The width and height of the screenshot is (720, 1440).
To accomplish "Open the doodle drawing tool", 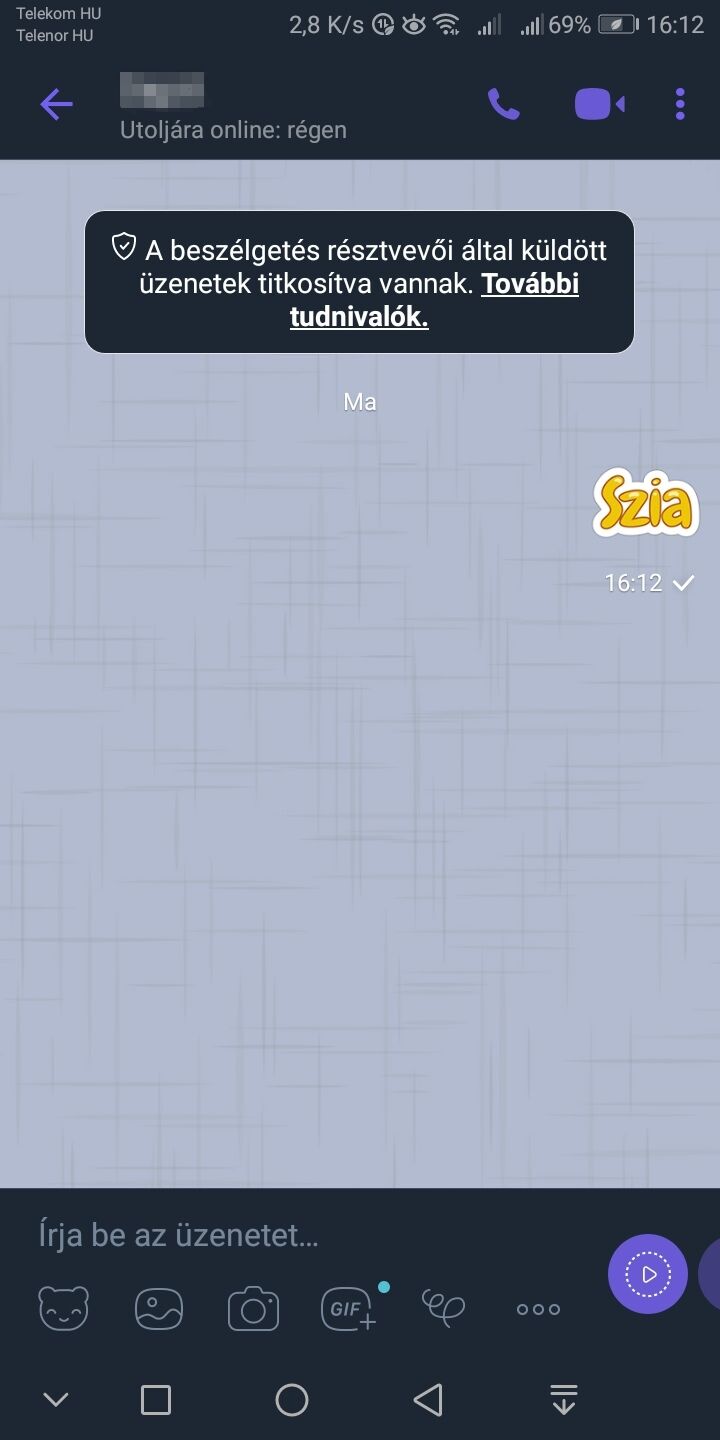I will (x=443, y=1306).
